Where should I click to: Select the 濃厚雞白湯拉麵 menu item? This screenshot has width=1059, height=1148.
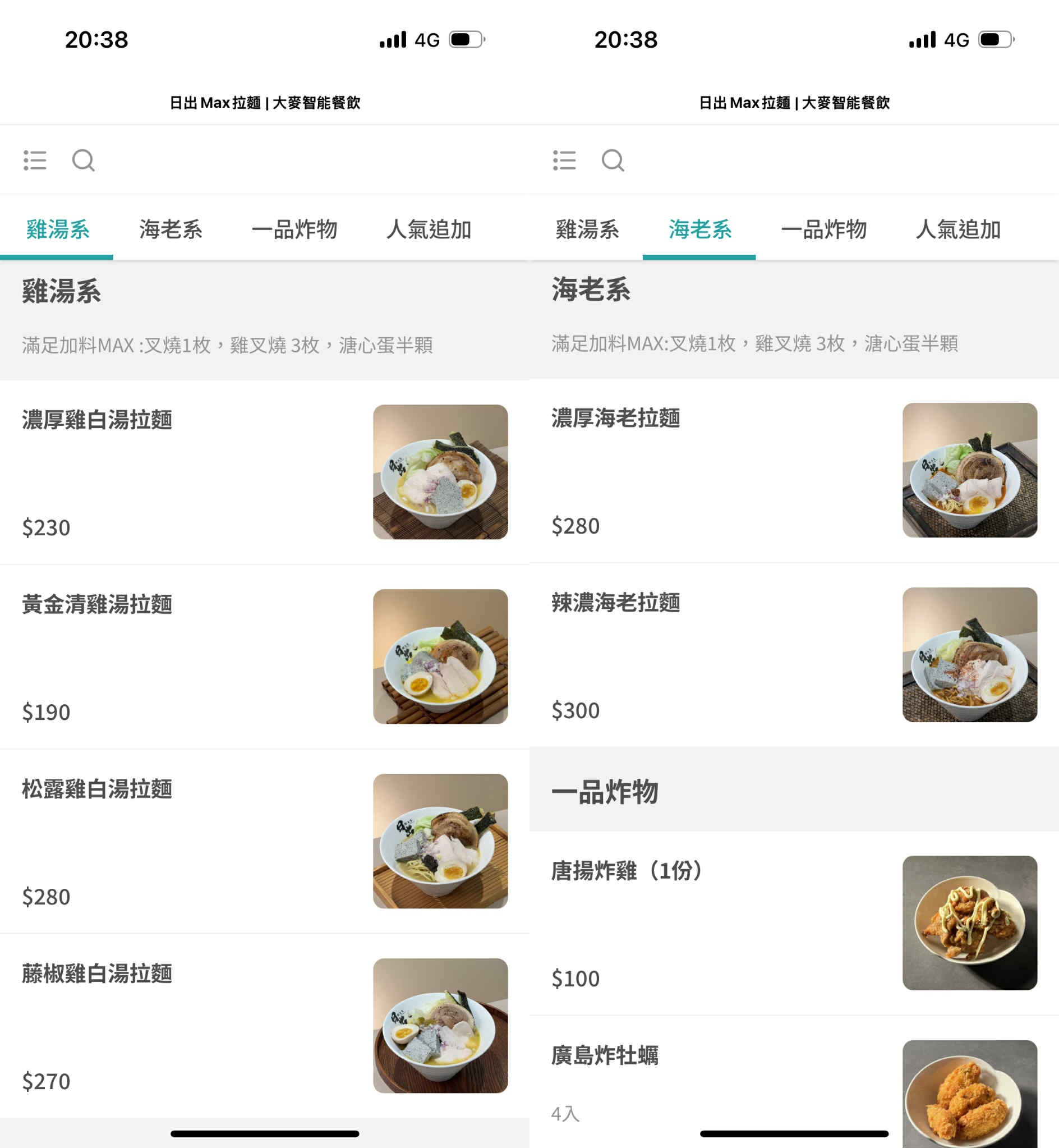coord(229,470)
